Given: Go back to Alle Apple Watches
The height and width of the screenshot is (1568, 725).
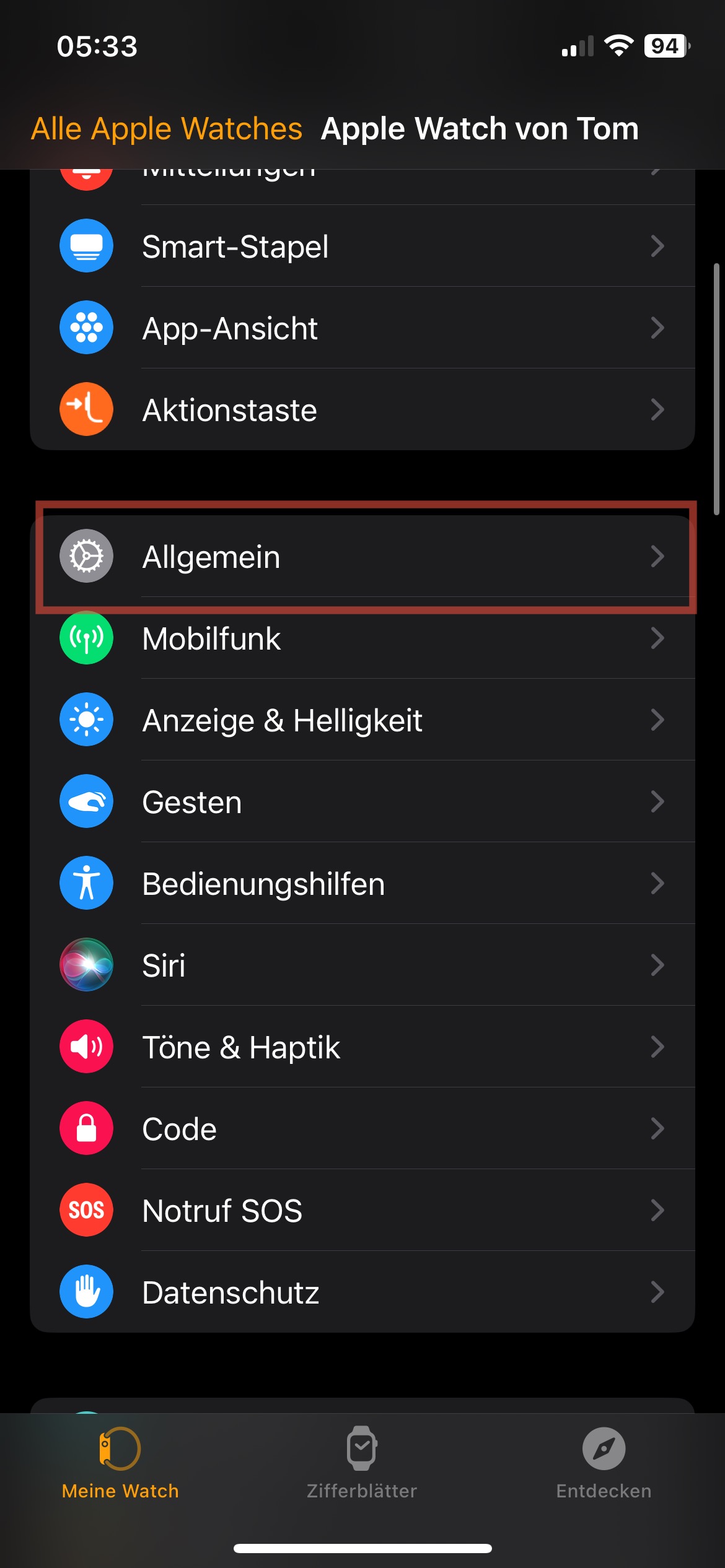Looking at the screenshot, I should point(166,129).
